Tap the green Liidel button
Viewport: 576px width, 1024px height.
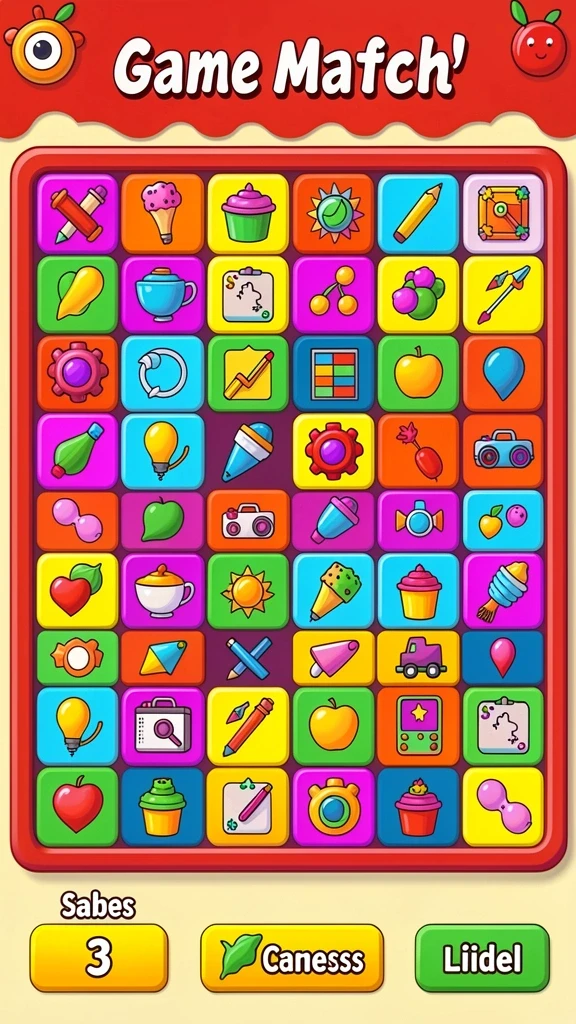482,957
